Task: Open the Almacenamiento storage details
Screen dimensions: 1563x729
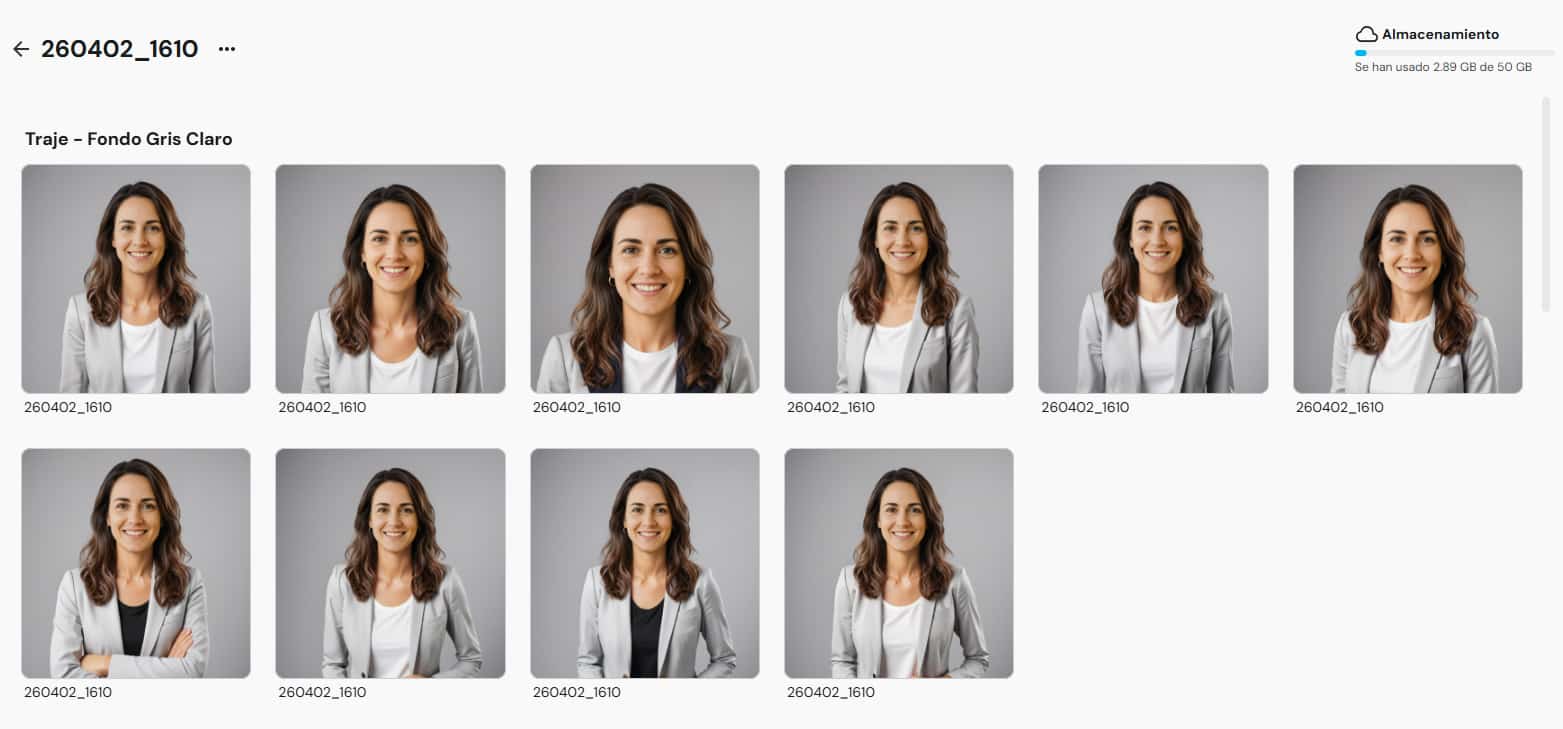Action: [1440, 35]
